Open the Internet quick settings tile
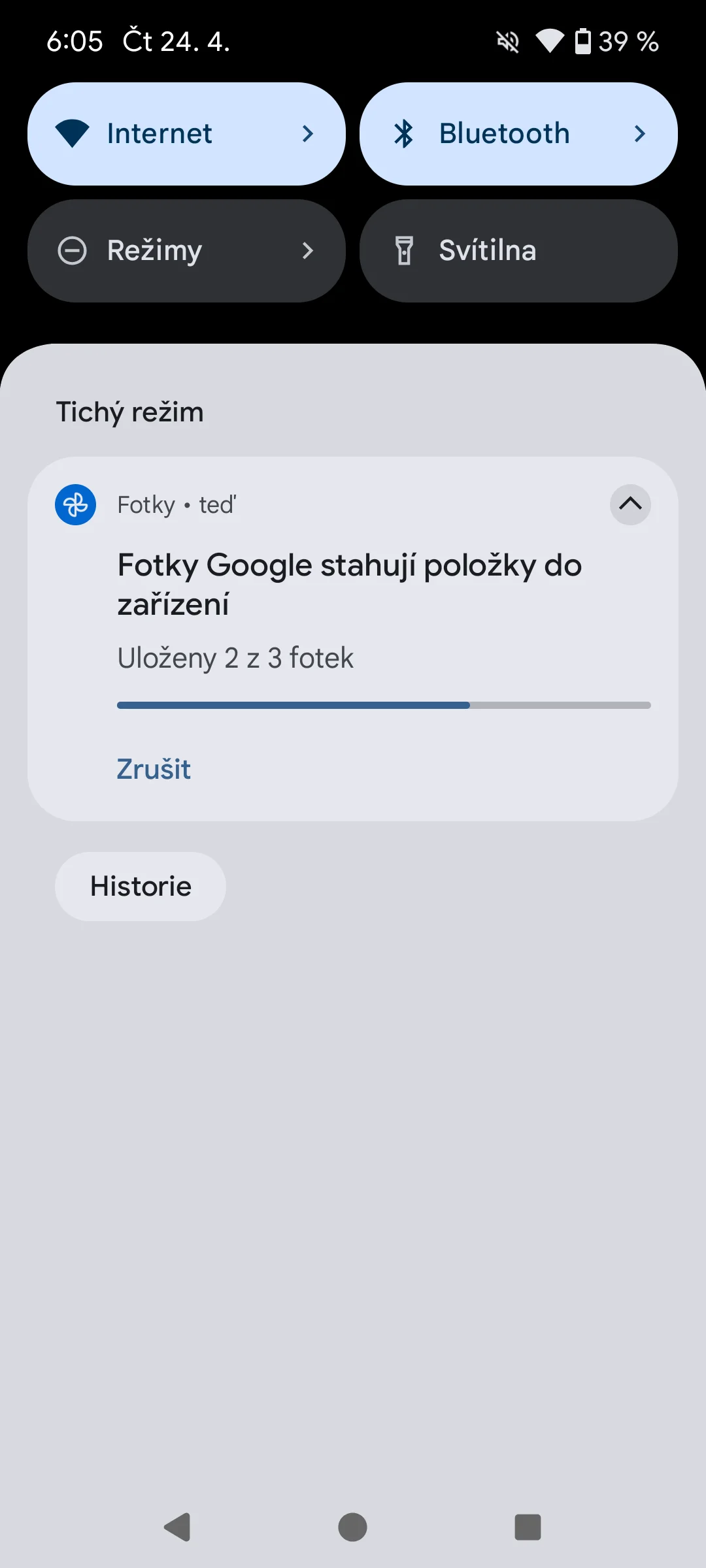 click(186, 134)
